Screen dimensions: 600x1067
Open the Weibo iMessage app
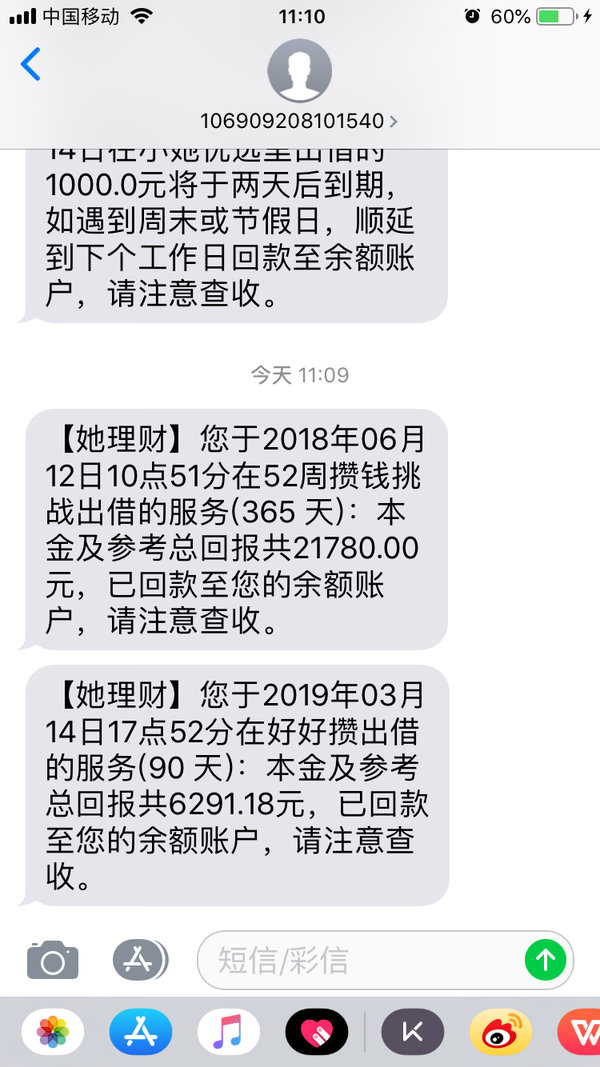pos(501,1032)
